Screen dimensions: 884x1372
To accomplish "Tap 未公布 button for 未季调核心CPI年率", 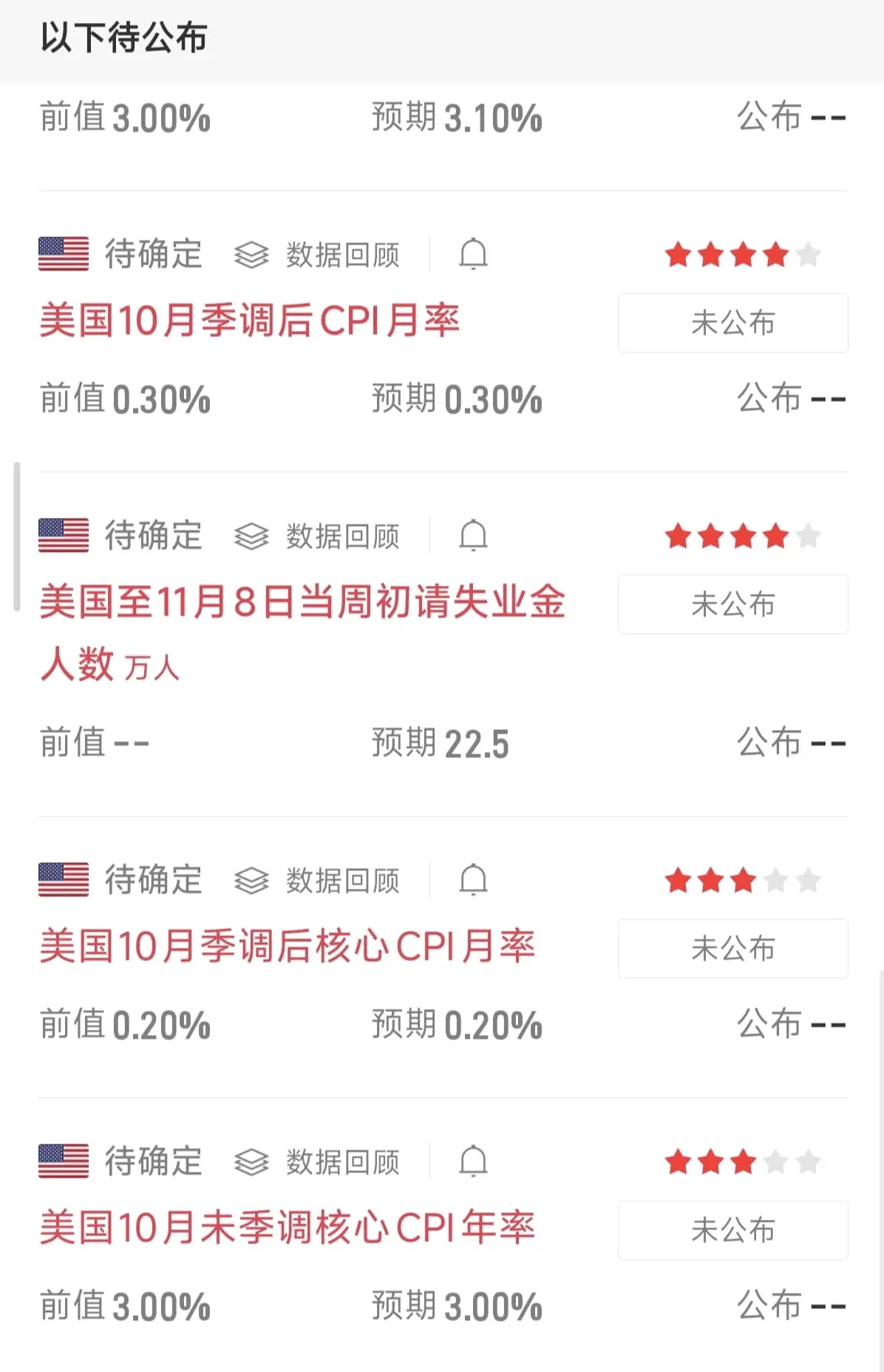I will [x=732, y=1230].
